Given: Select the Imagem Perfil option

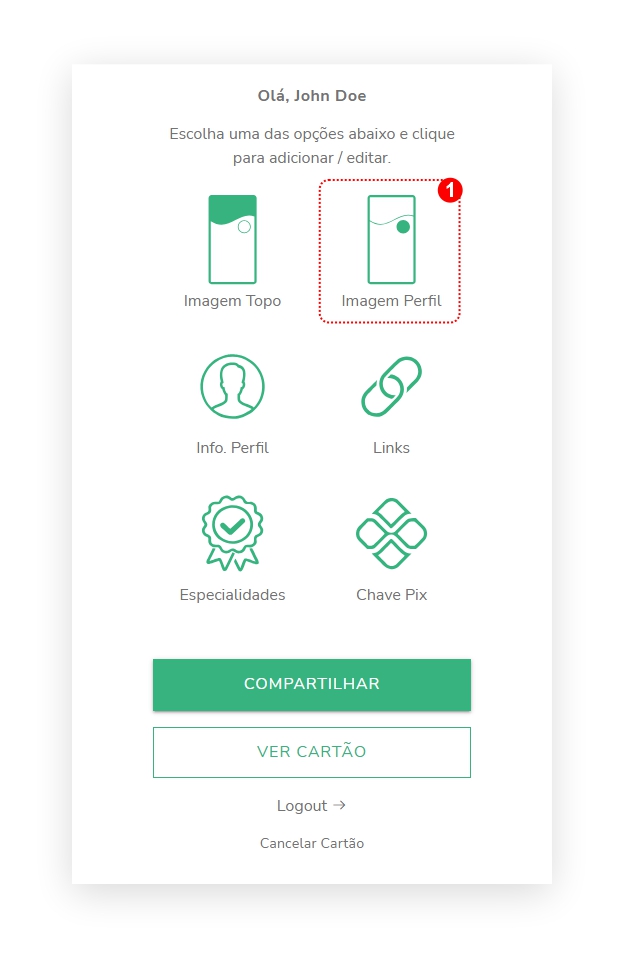Looking at the screenshot, I should point(391,250).
